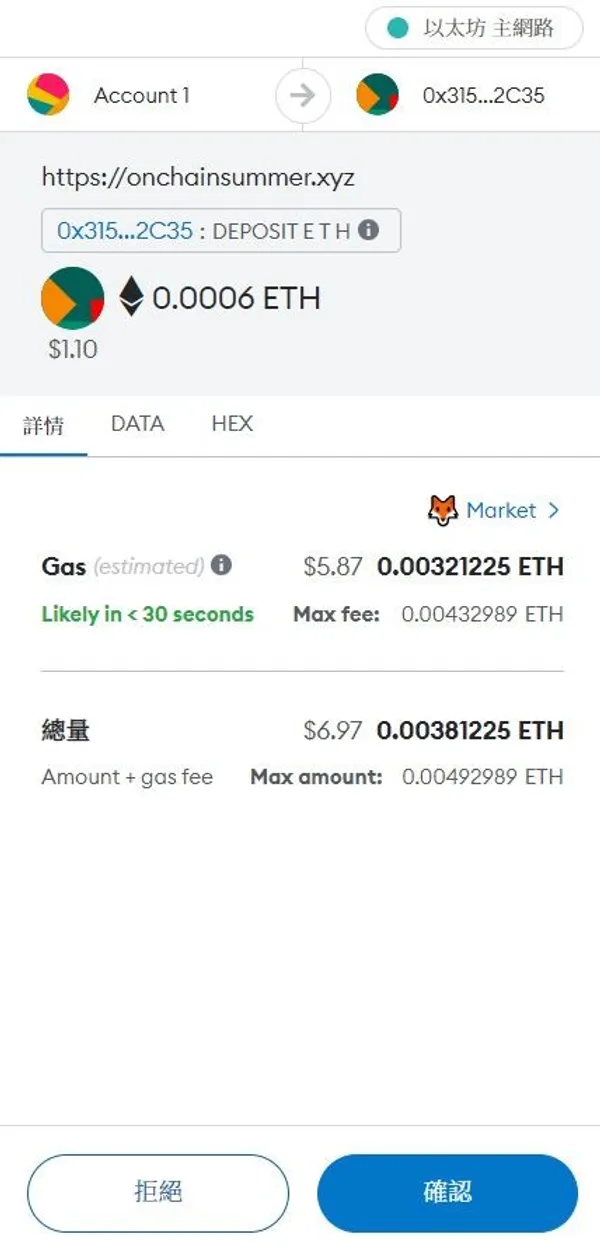Confirm the transaction with 確認
This screenshot has width=600, height=1253.
click(447, 1192)
